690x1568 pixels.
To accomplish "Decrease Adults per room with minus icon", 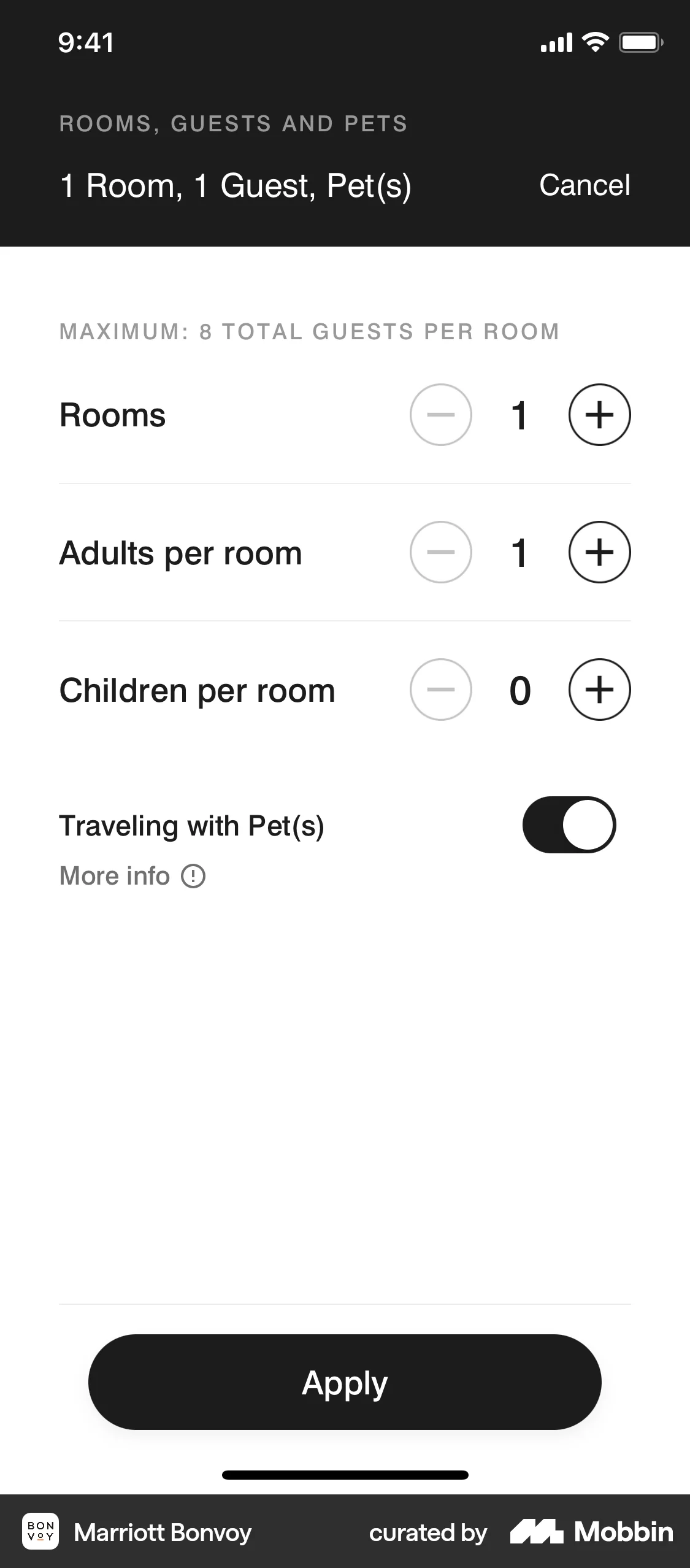I will (x=440, y=552).
